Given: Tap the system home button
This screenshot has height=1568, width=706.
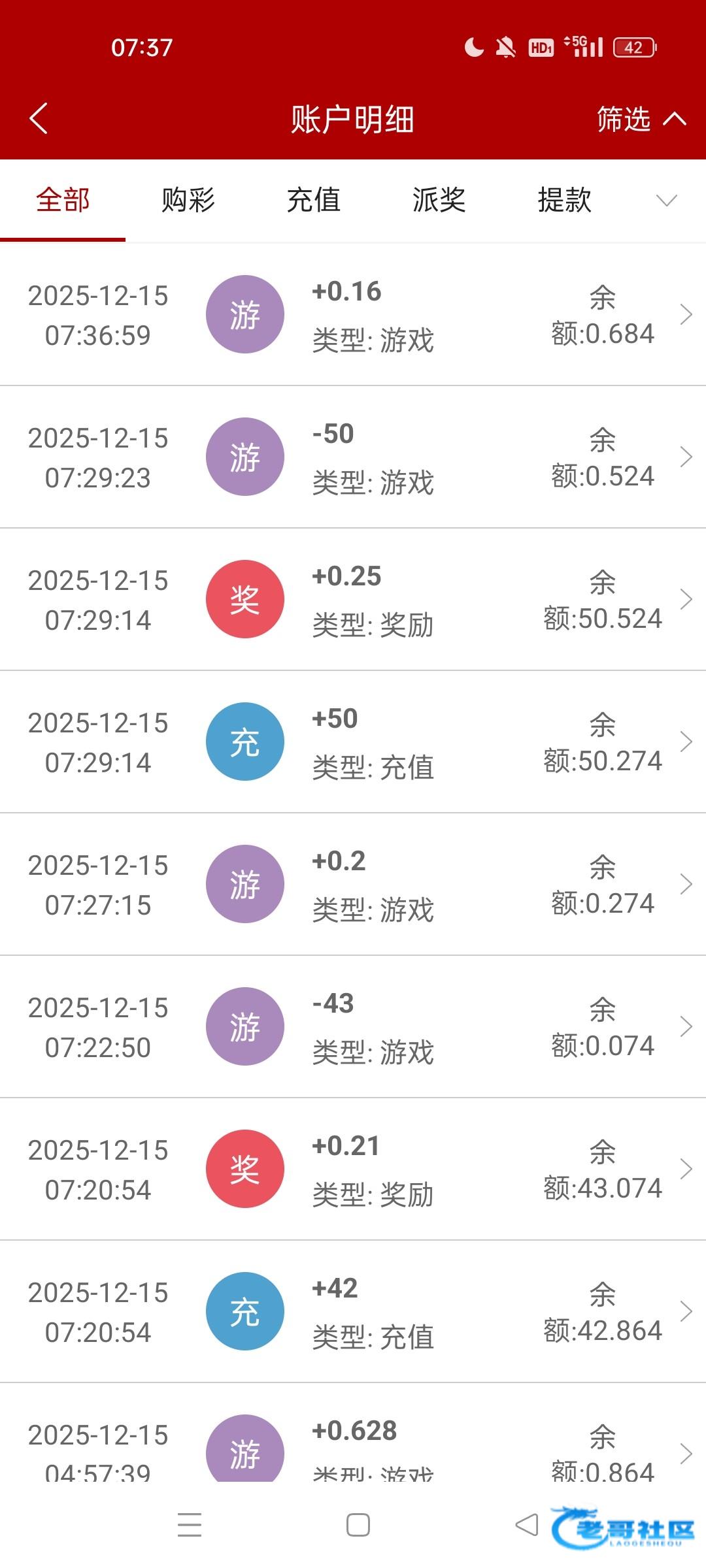Looking at the screenshot, I should [358, 1526].
